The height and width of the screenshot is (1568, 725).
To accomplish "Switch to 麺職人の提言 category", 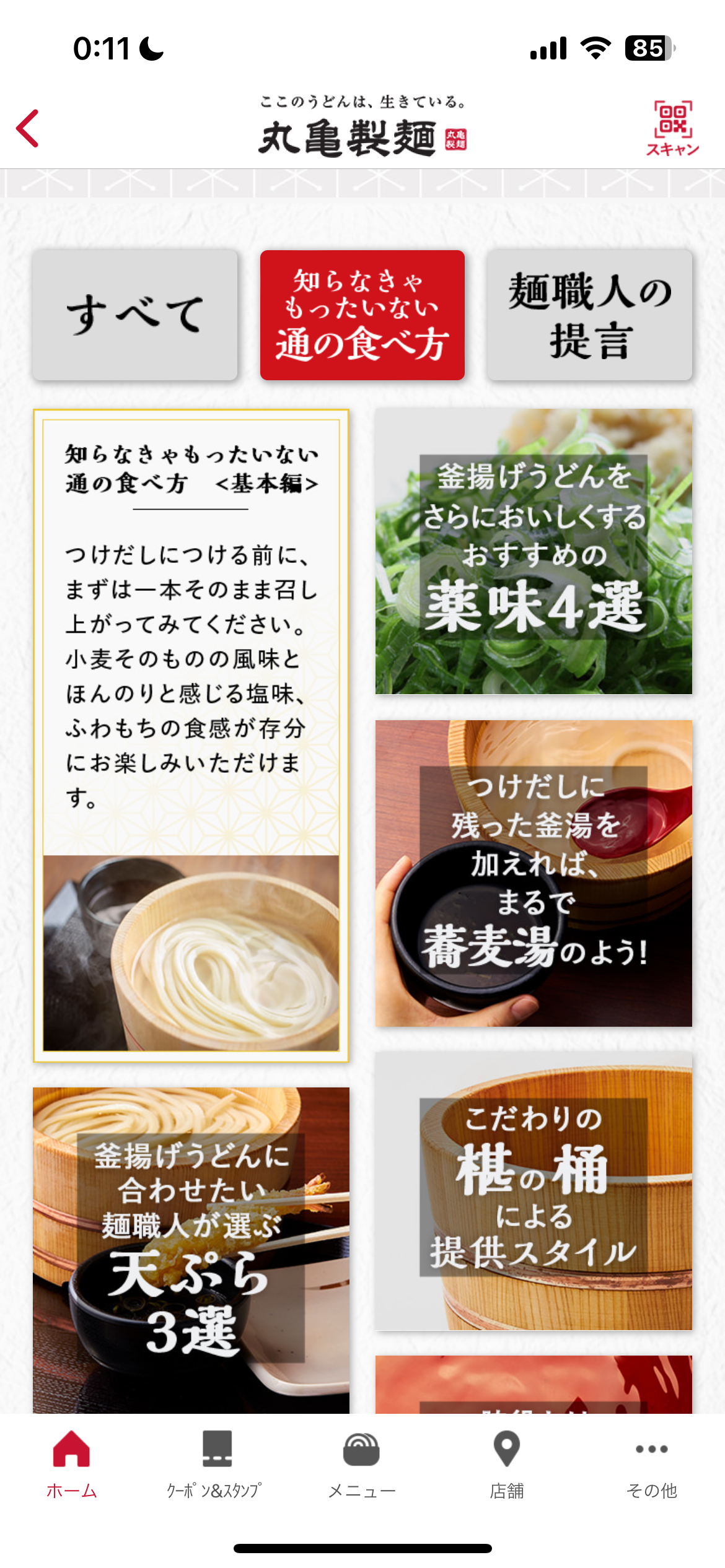I will point(589,315).
